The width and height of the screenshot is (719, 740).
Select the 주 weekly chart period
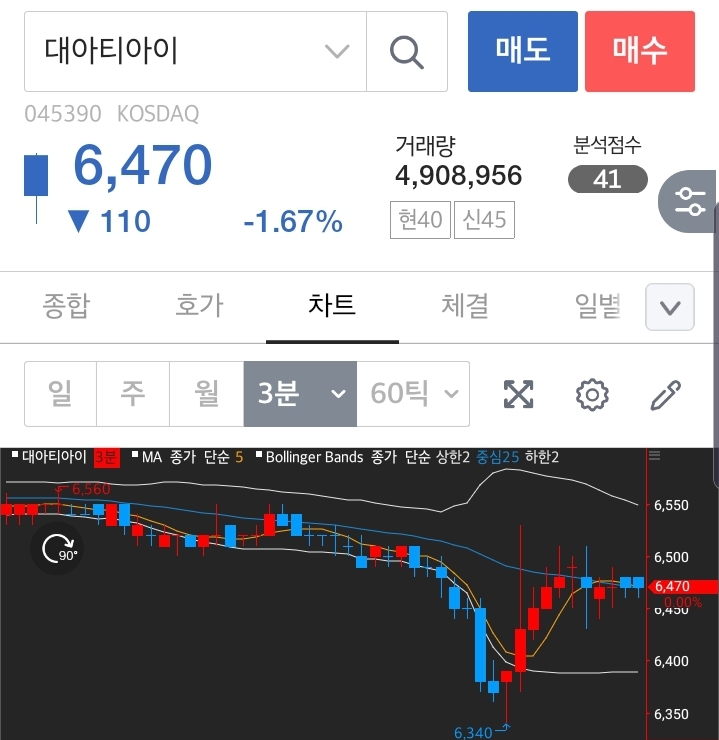pos(133,394)
